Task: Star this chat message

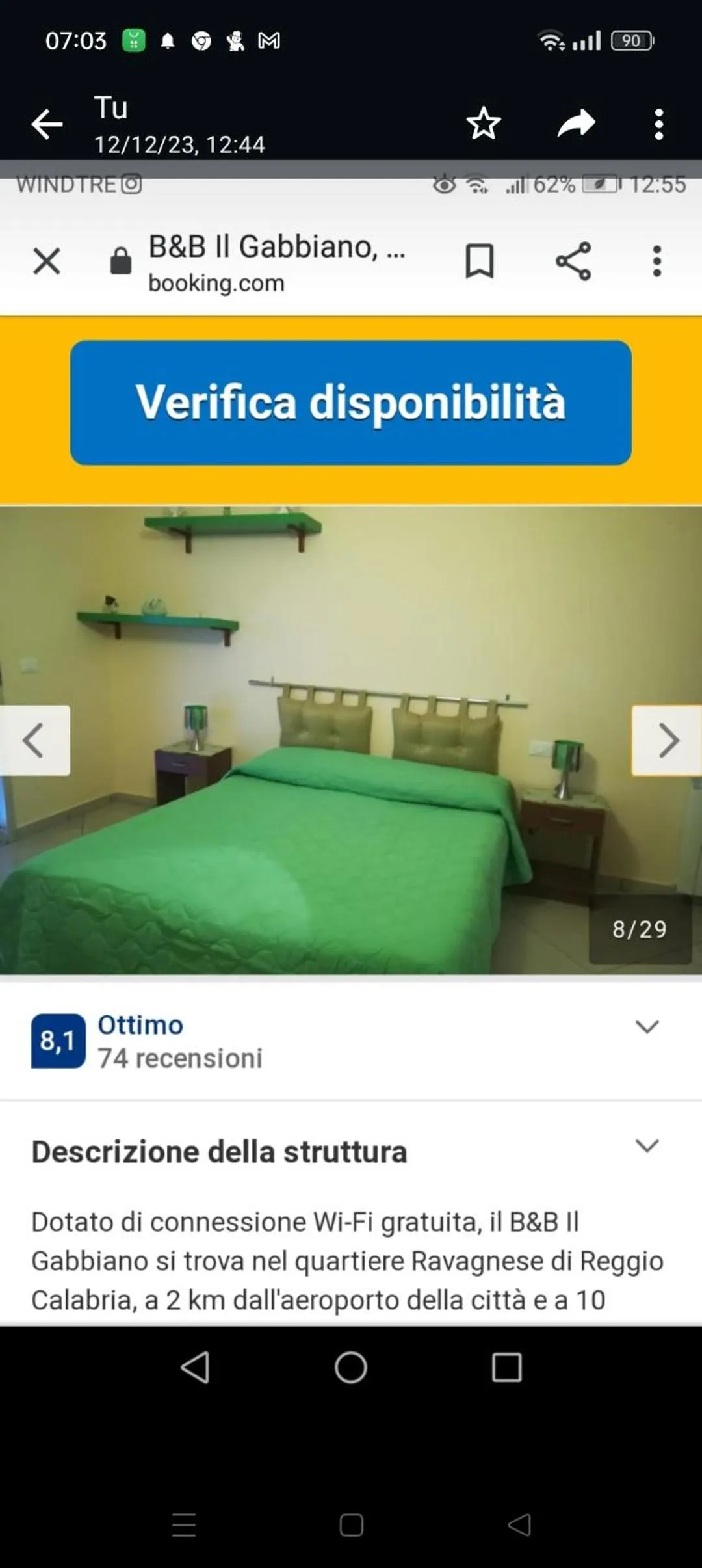Action: [484, 122]
